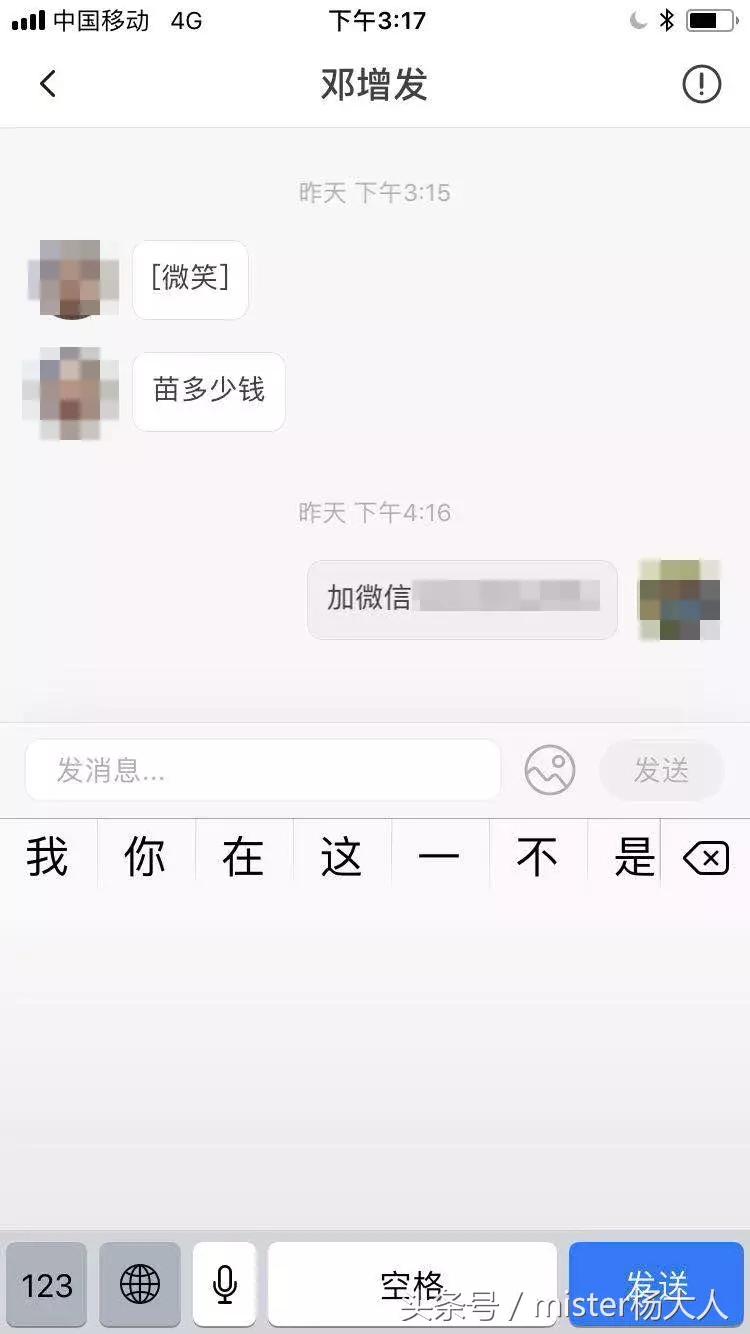The width and height of the screenshot is (750, 1334).
Task: Tap the Bluetooth status bar icon
Action: (666, 19)
